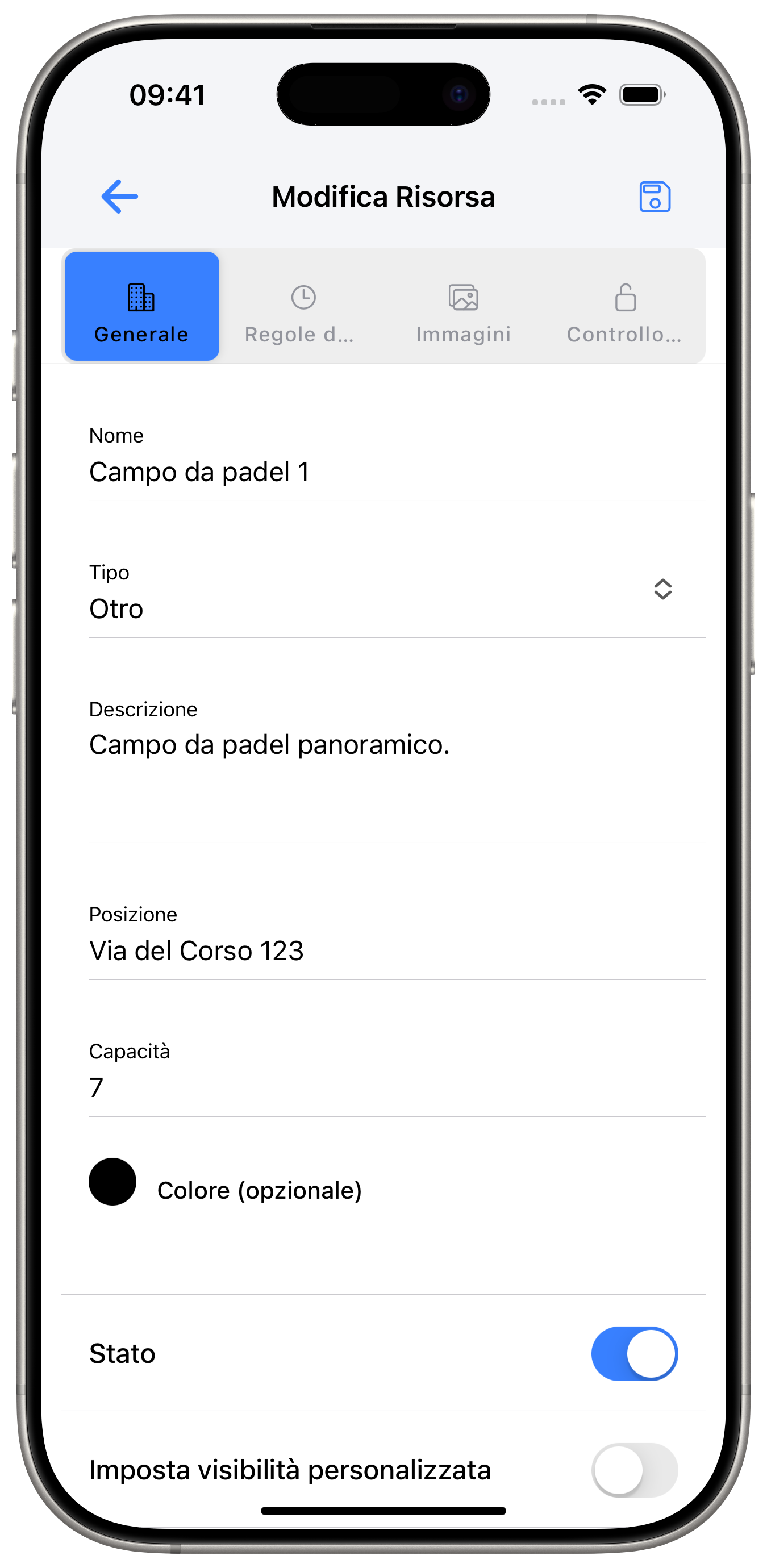Select the Generale tab
The height and width of the screenshot is (1568, 767).
point(142,307)
